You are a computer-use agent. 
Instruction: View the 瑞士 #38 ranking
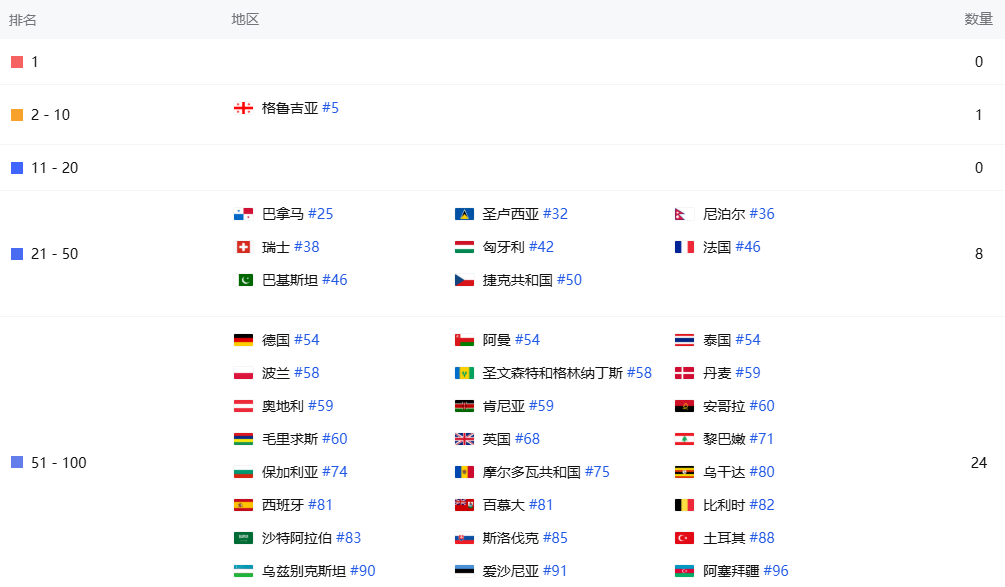(306, 247)
